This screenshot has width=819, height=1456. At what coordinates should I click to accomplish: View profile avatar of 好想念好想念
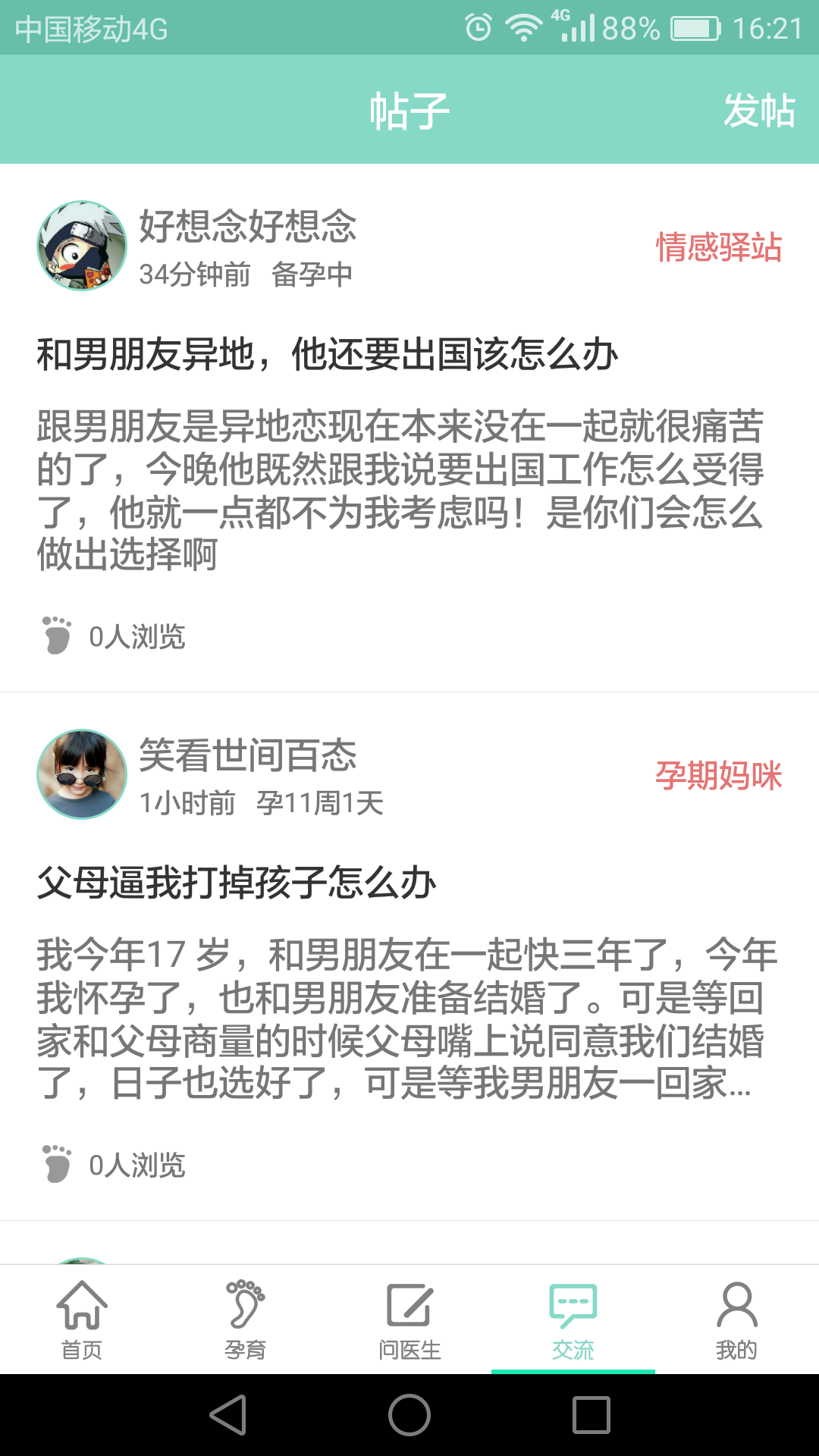point(82,246)
